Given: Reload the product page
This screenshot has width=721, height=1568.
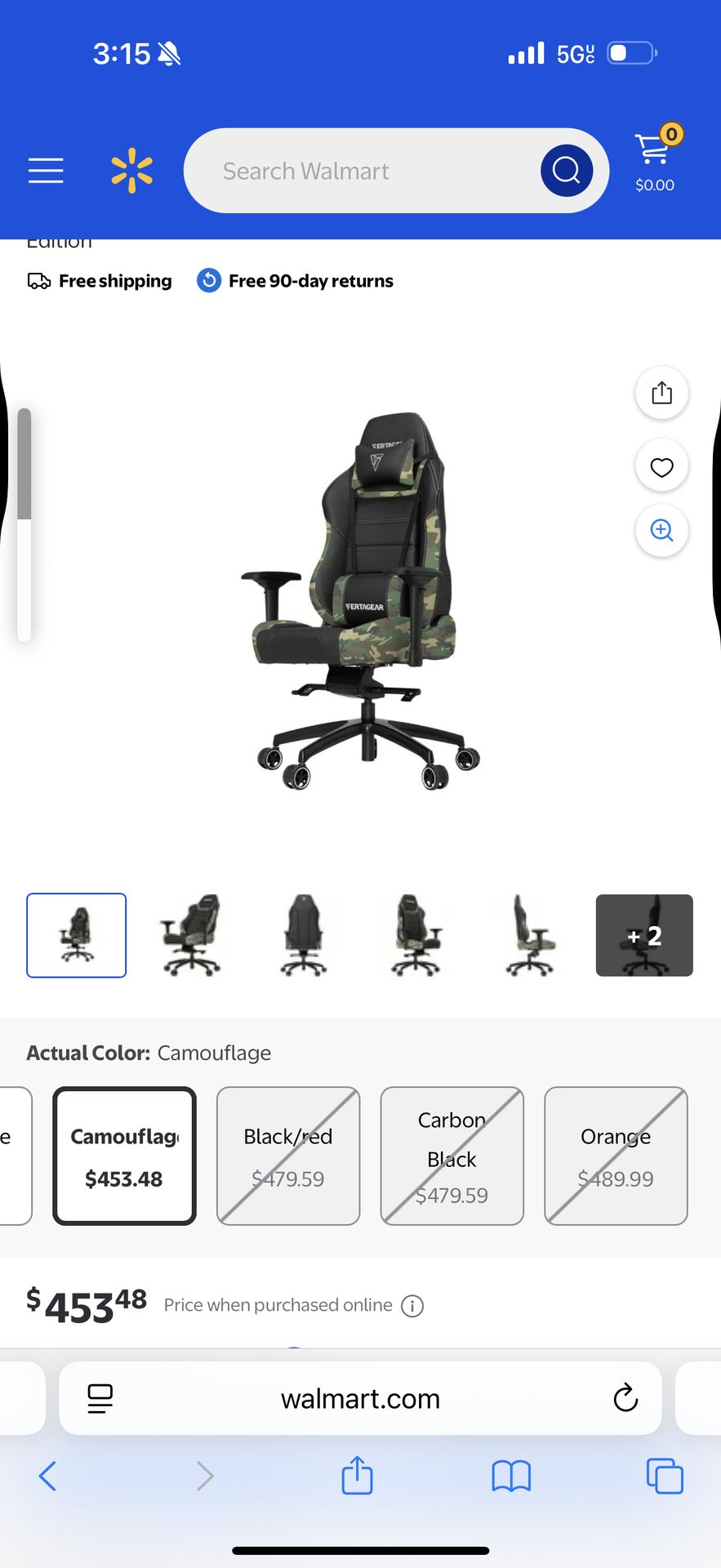Looking at the screenshot, I should pos(625,1398).
